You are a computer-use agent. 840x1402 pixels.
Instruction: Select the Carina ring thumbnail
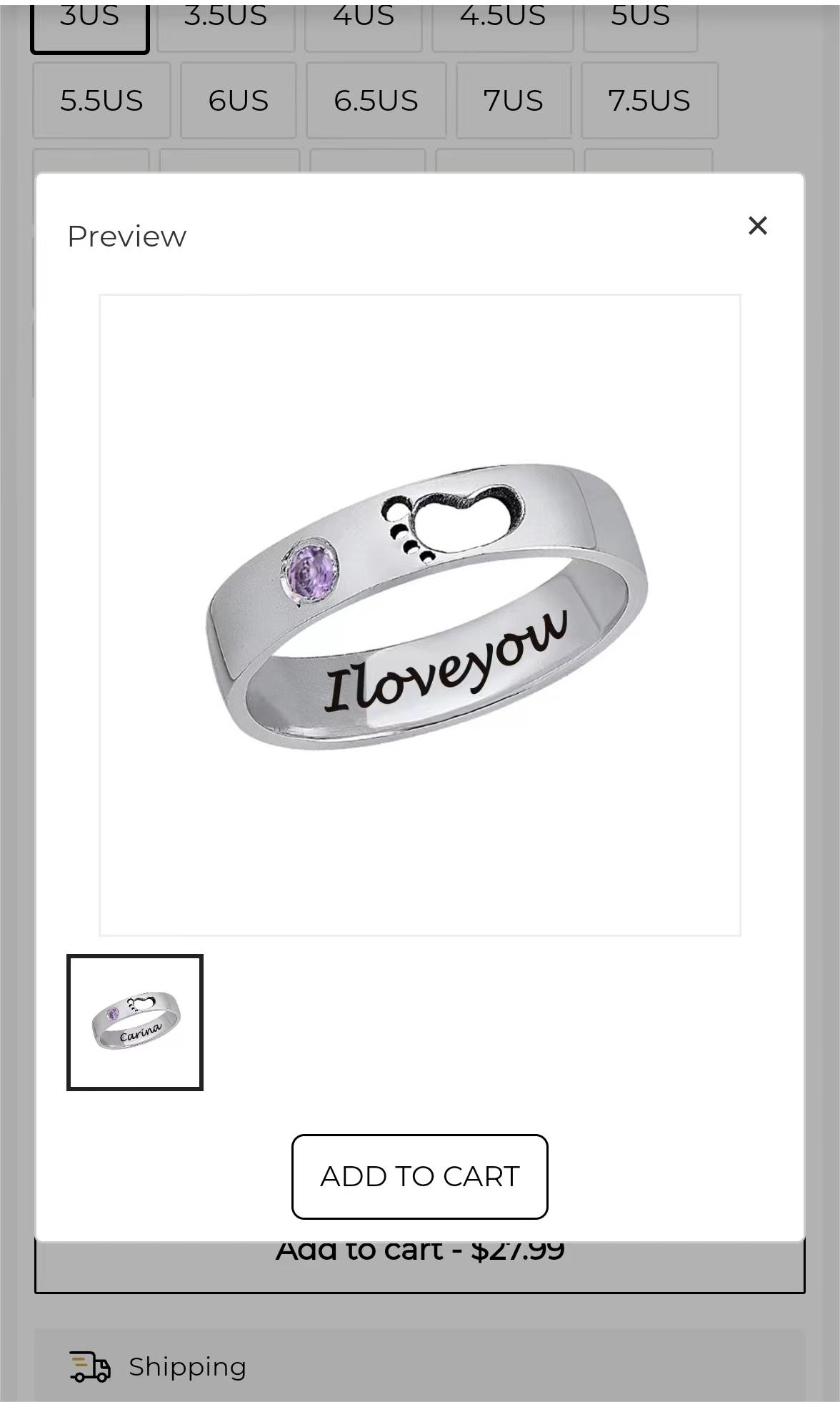[135, 1022]
